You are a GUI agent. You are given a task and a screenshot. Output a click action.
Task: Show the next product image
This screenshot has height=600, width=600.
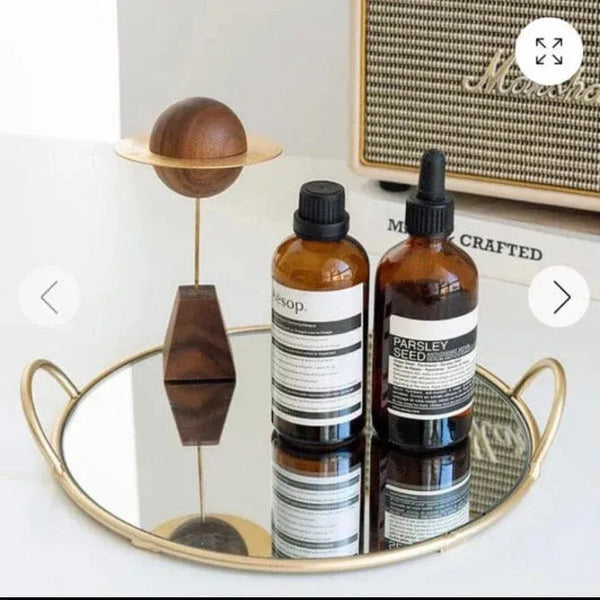[560, 296]
